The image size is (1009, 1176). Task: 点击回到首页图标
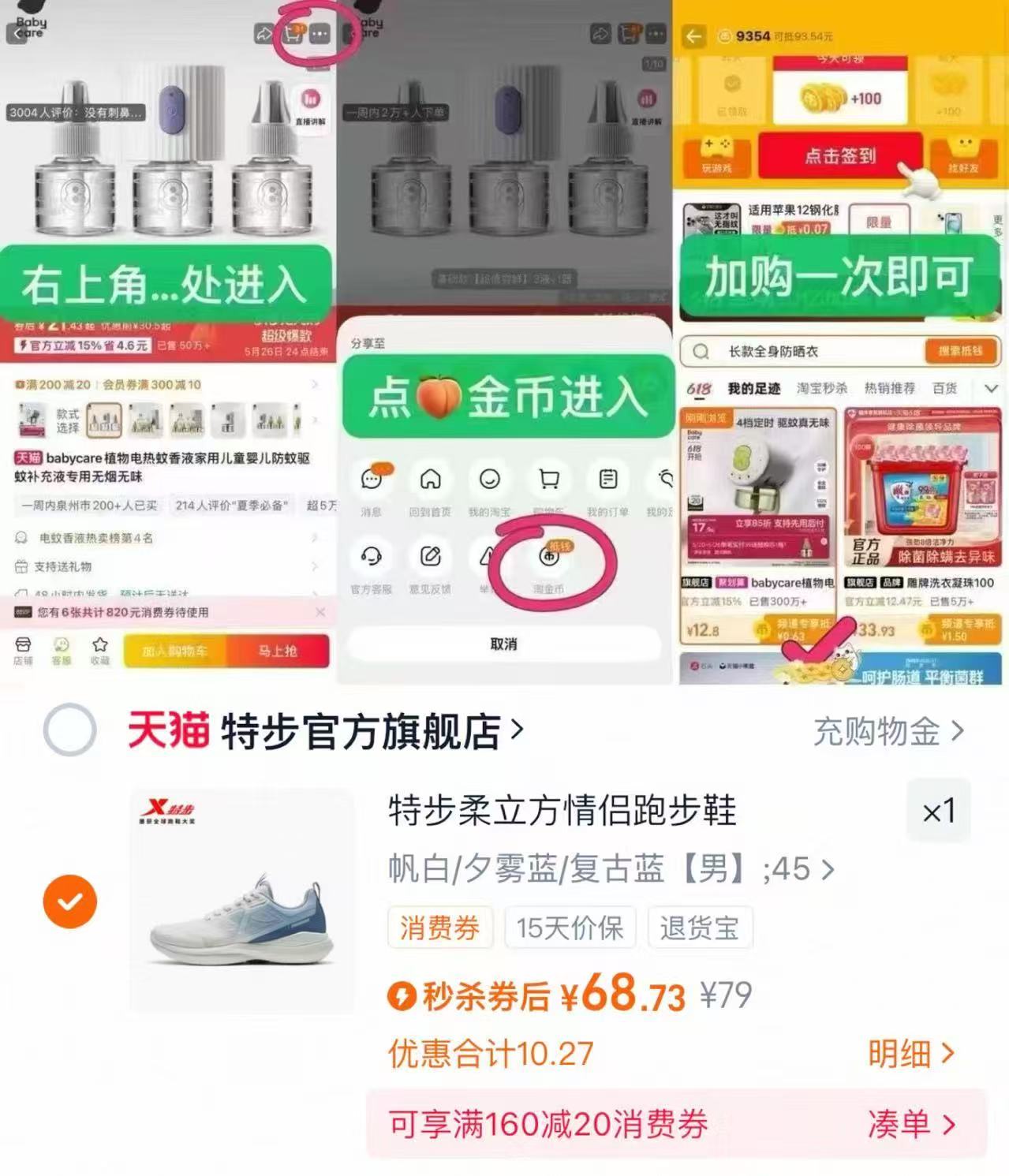(430, 480)
